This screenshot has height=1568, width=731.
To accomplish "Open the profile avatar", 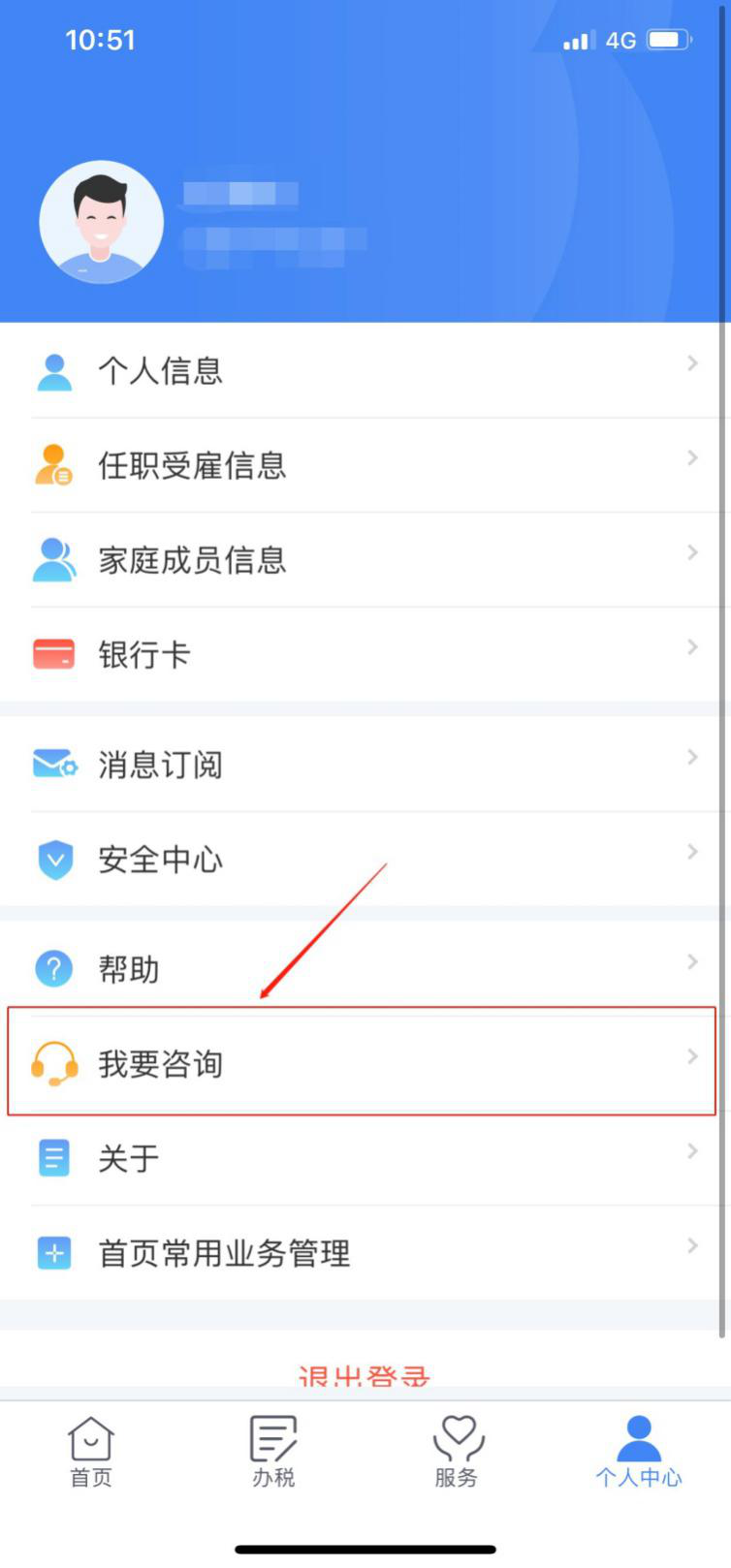I will (x=101, y=222).
